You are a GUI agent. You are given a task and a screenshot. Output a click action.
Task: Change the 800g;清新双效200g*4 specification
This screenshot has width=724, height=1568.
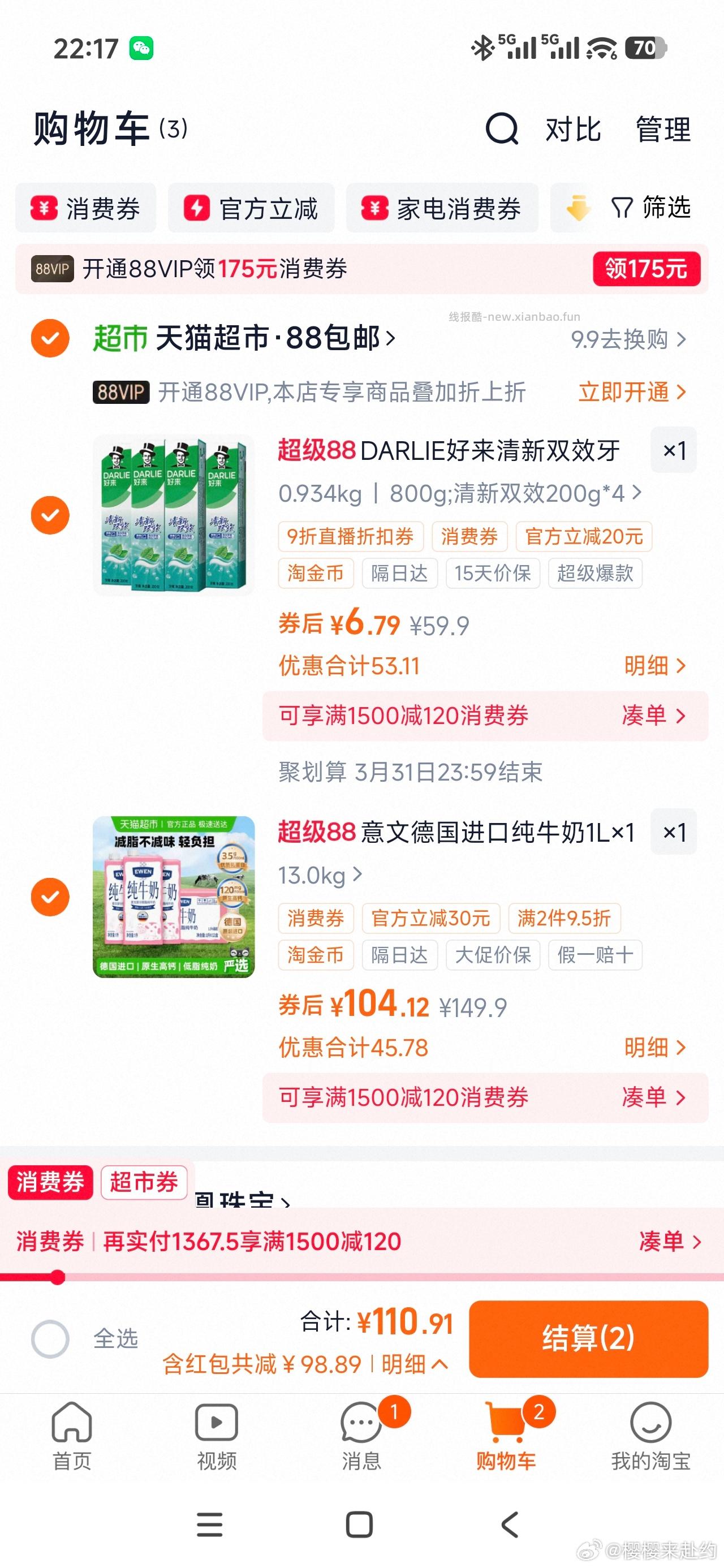click(459, 493)
